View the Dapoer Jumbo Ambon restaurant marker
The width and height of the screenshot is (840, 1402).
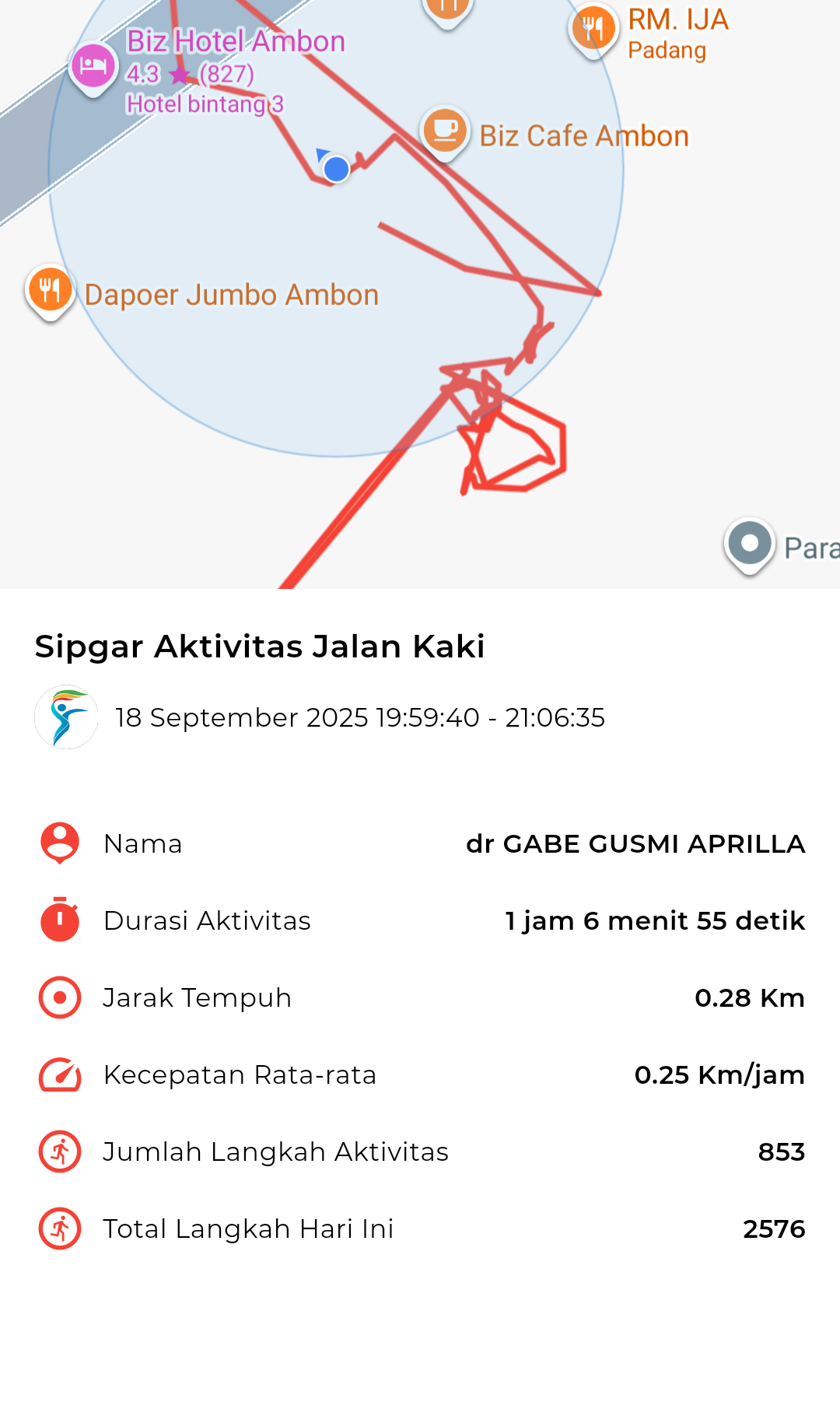[50, 291]
